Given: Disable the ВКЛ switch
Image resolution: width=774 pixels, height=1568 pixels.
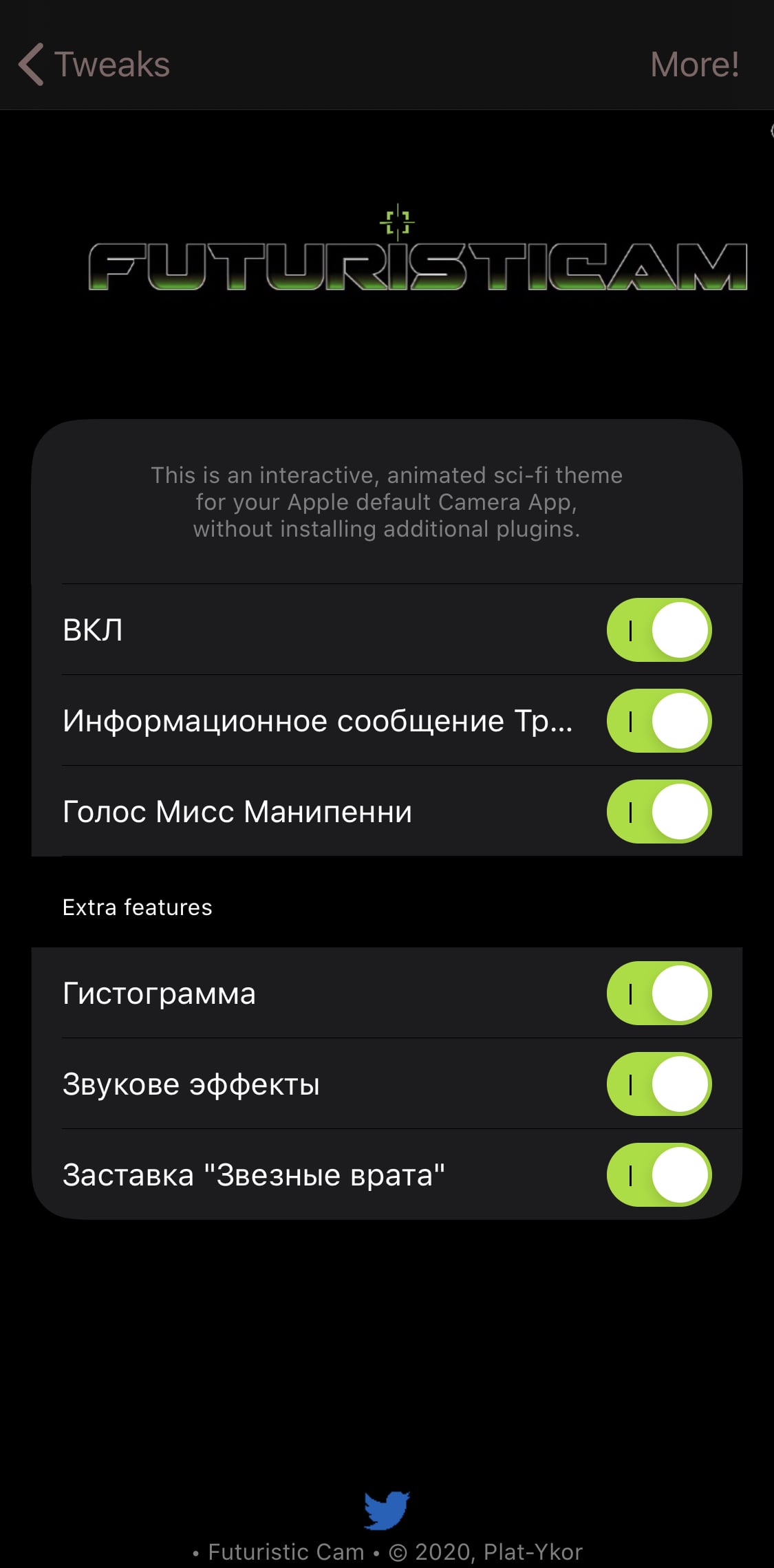Looking at the screenshot, I should point(659,630).
